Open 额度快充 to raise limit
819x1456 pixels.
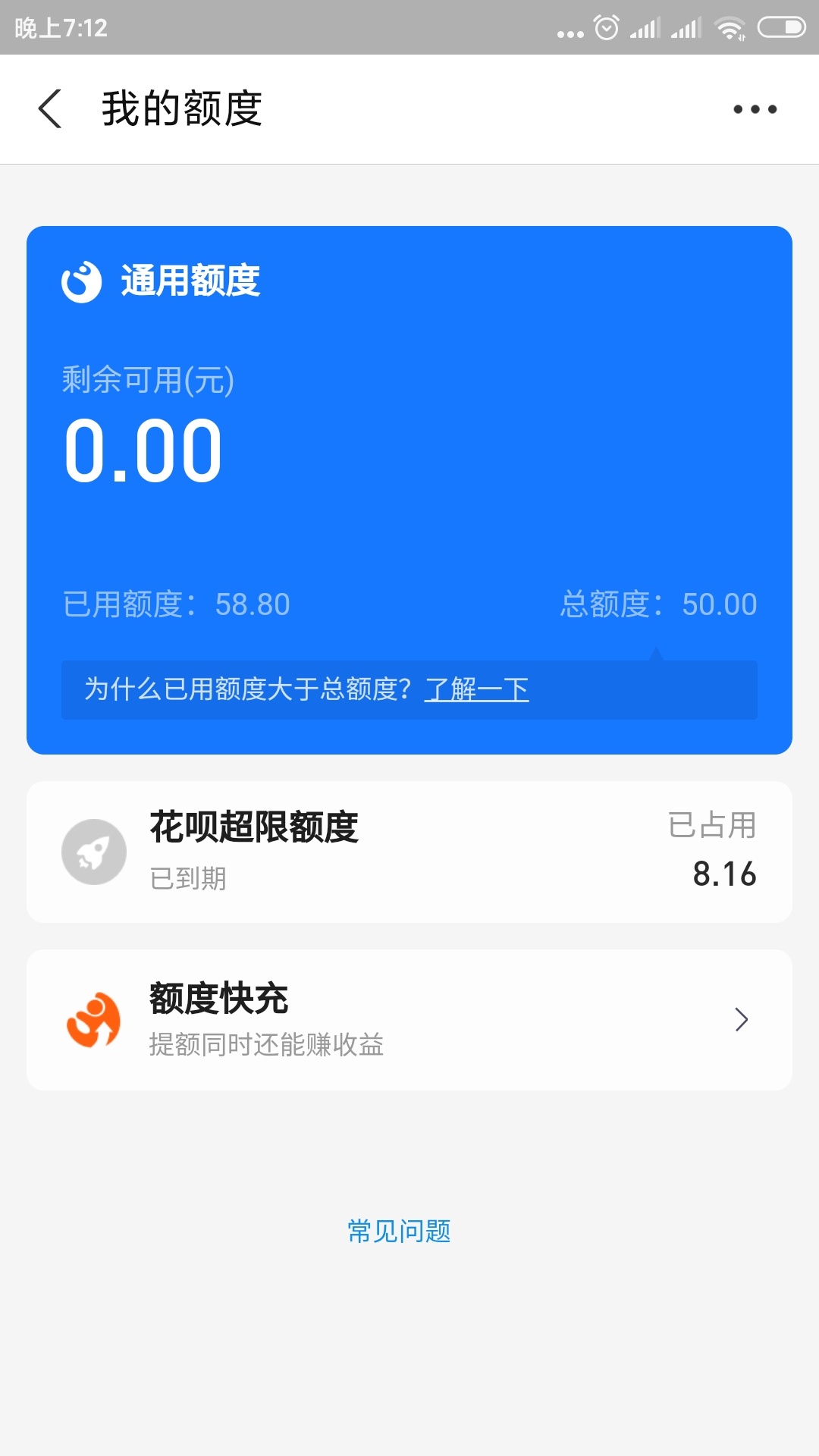point(409,1020)
